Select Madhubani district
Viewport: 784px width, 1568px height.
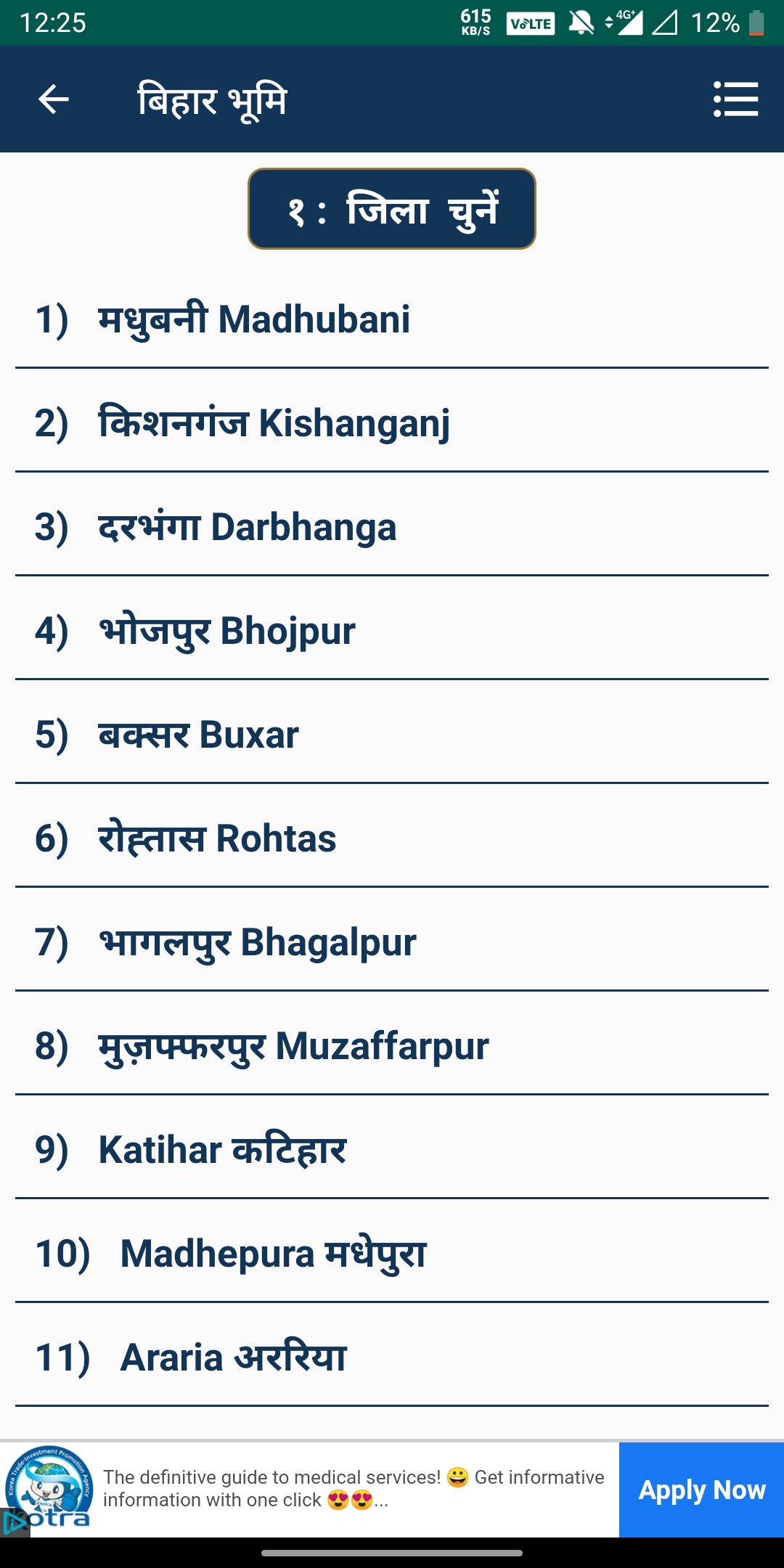(392, 319)
